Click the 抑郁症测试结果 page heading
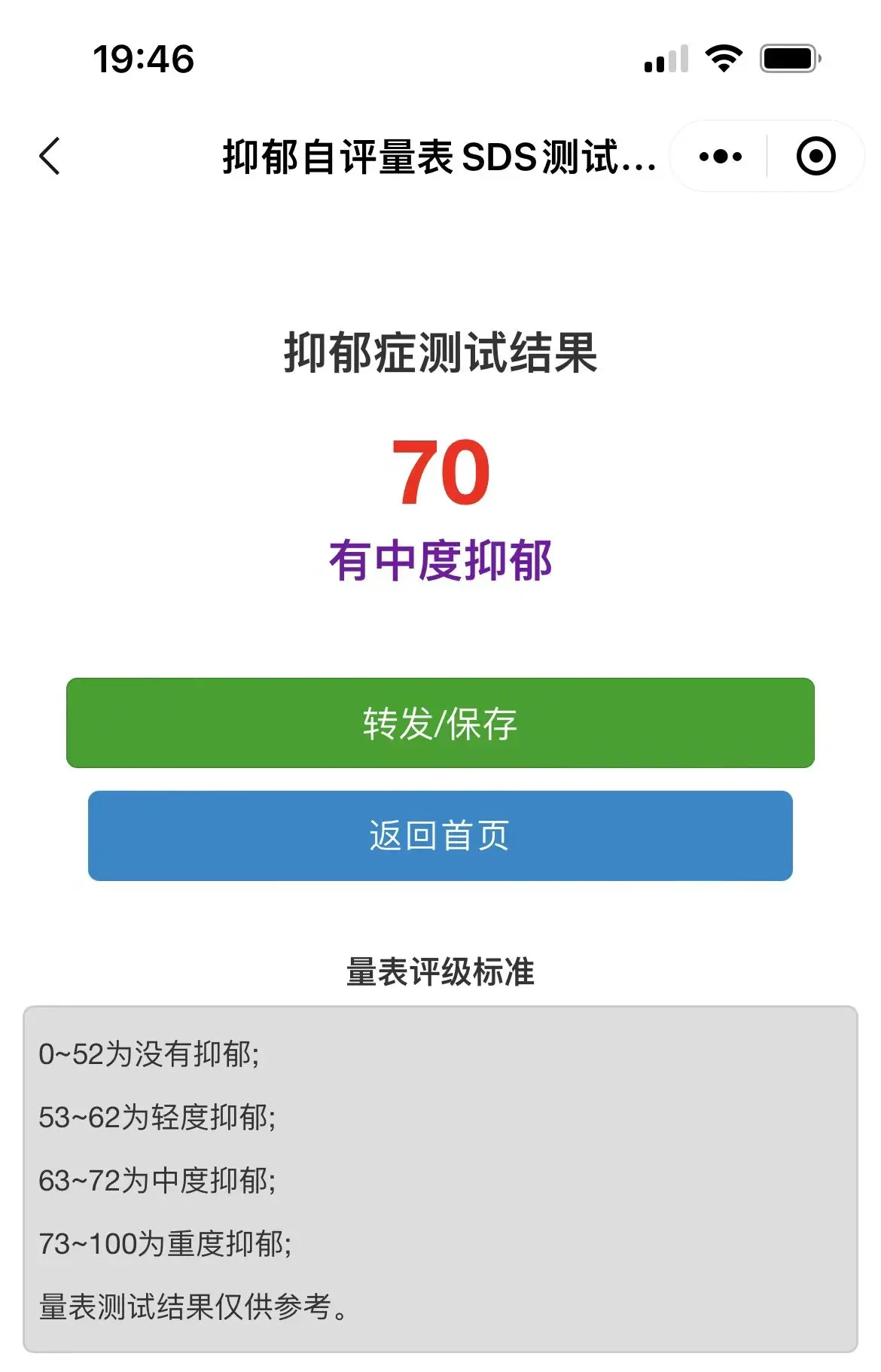This screenshot has height=1372, width=881. [x=440, y=352]
